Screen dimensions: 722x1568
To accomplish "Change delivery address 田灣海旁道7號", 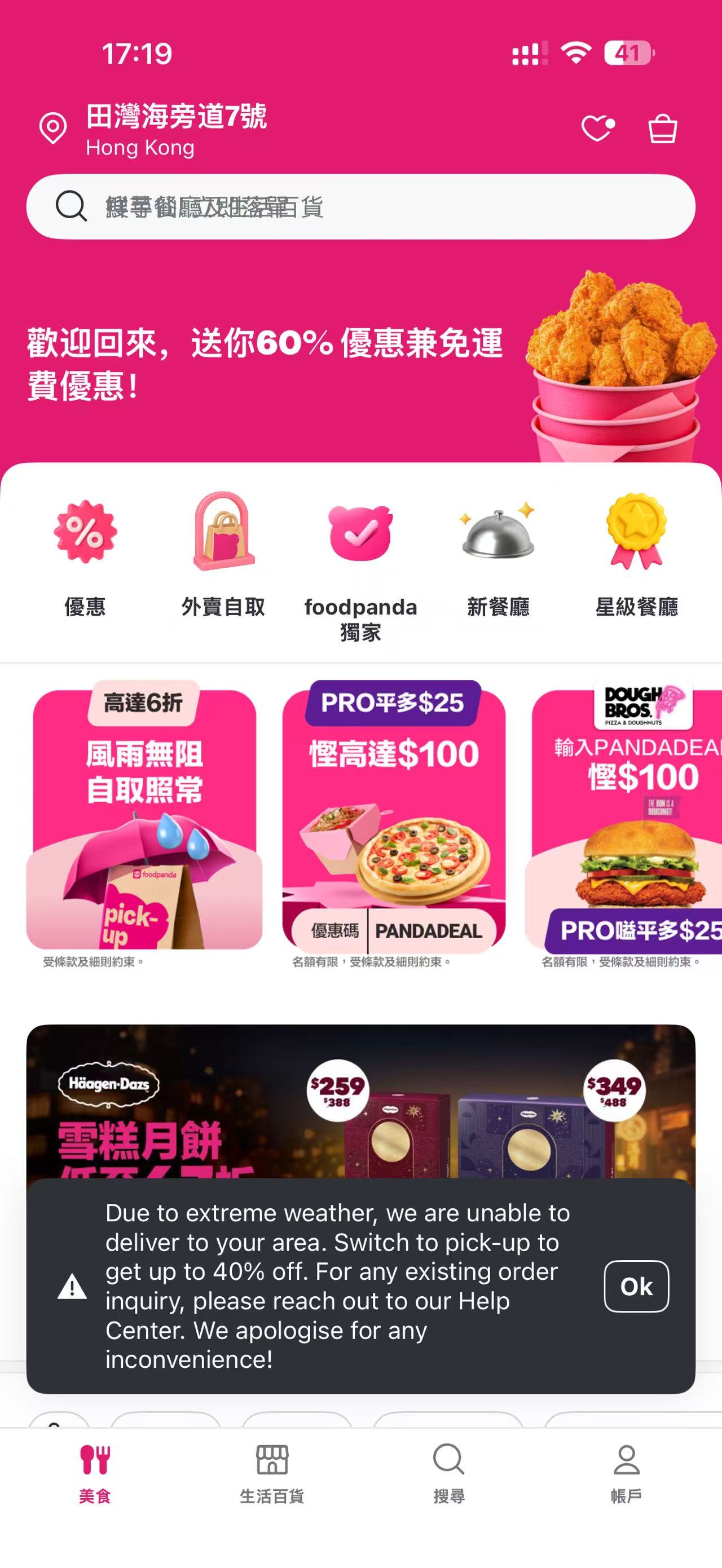I will [x=175, y=129].
